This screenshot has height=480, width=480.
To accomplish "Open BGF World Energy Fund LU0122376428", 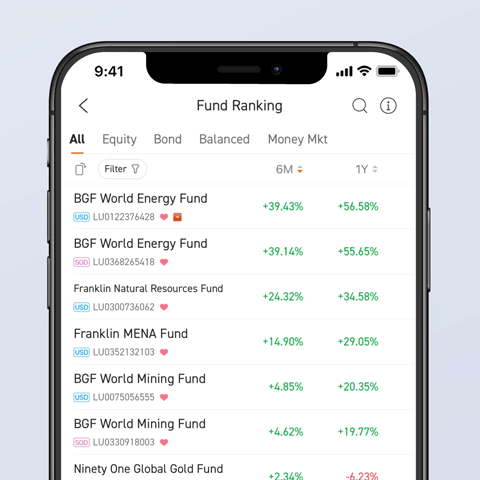I will point(238,207).
